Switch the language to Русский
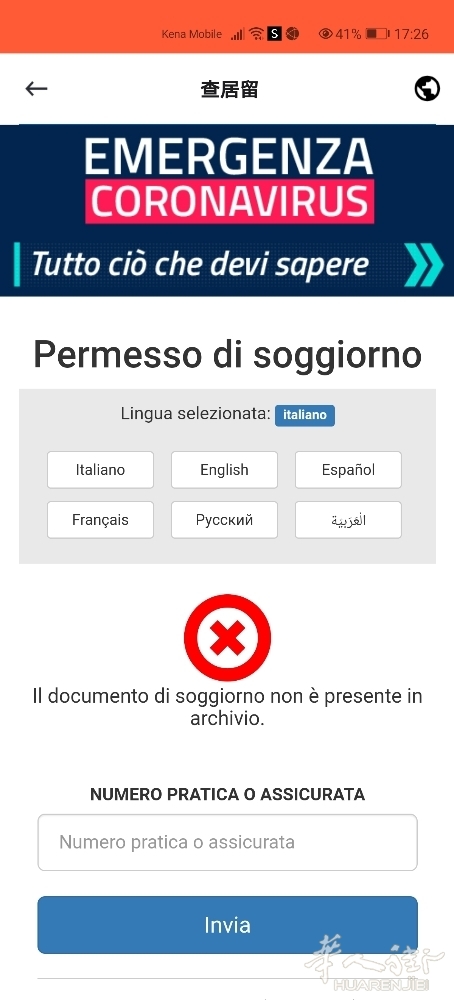The height and width of the screenshot is (1000, 454). [224, 520]
